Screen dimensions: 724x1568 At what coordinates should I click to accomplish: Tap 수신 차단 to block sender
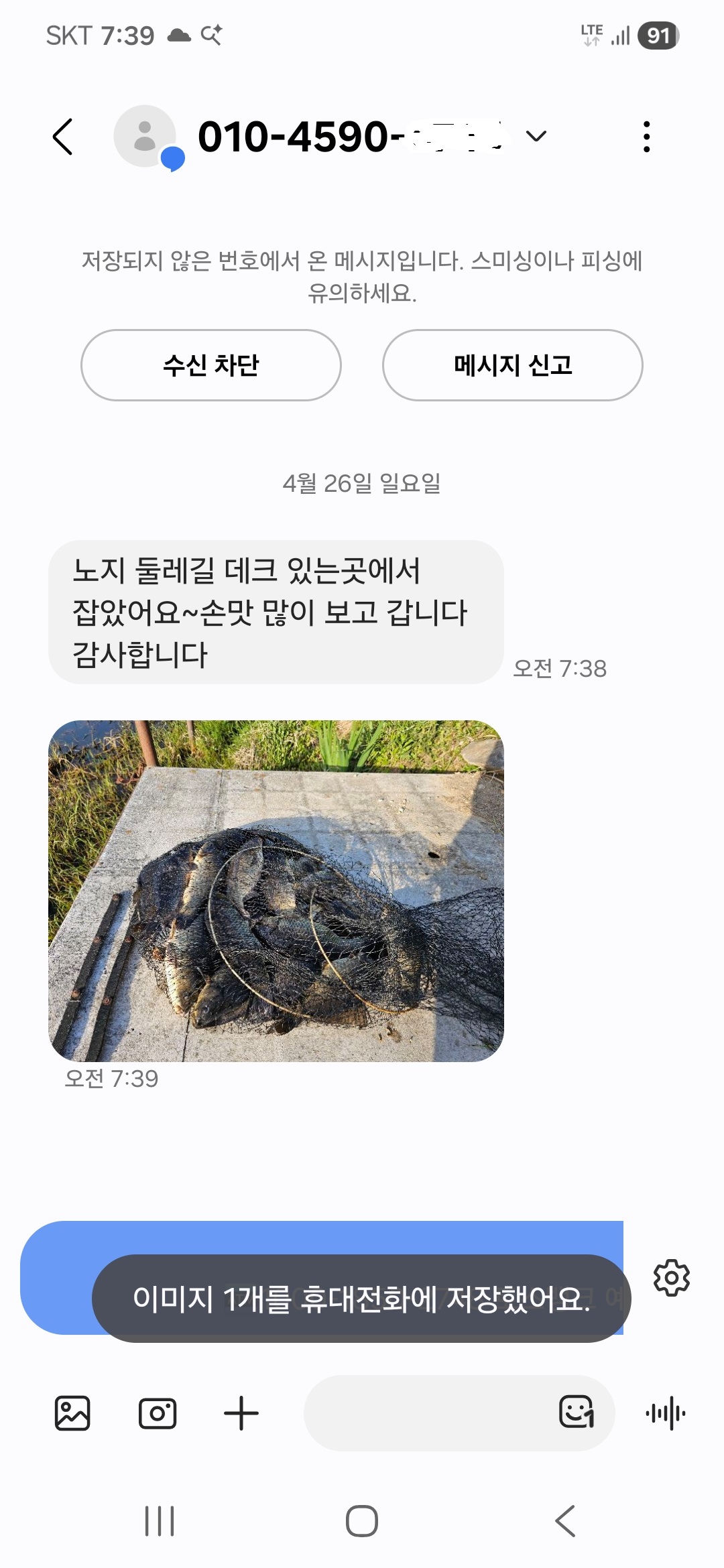211,365
